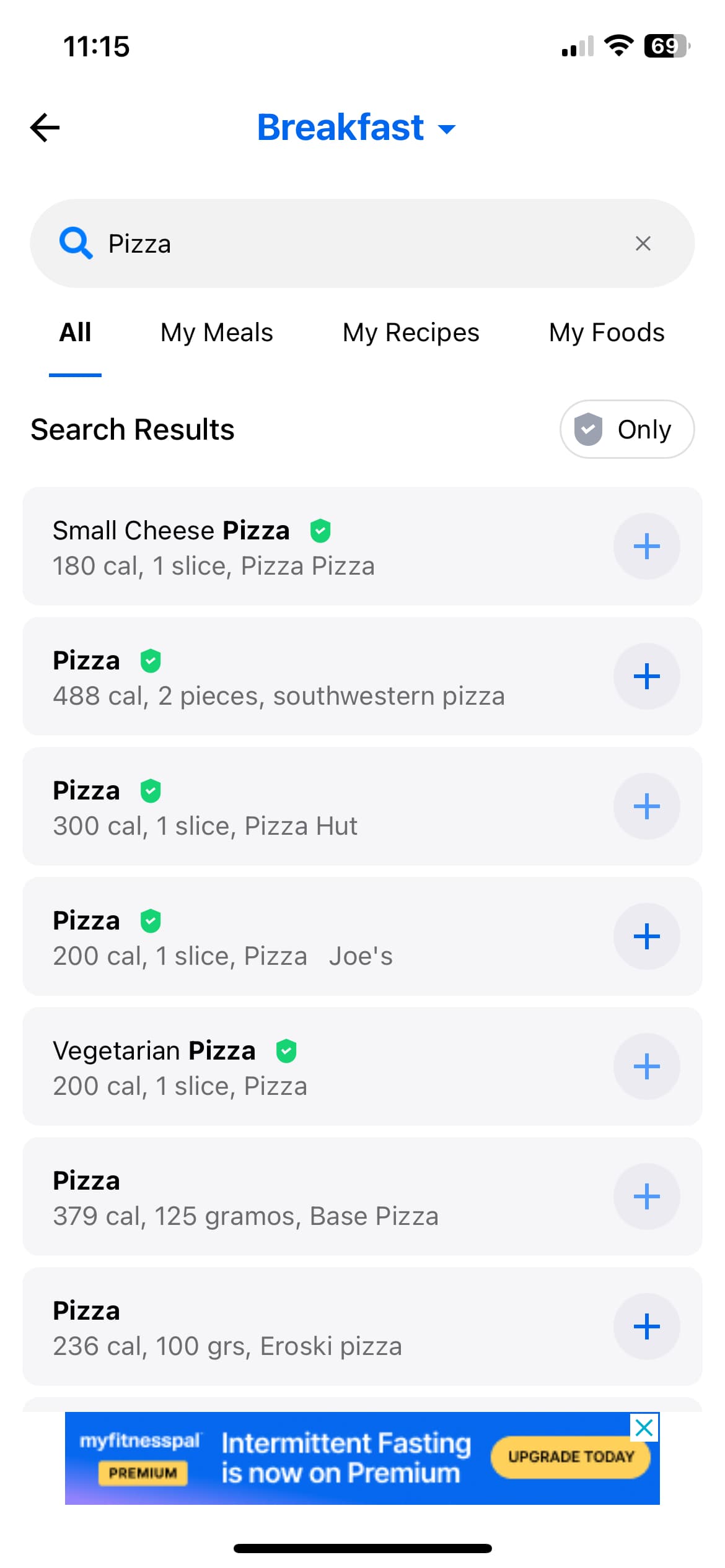Image resolution: width=725 pixels, height=1568 pixels.
Task: Tap the verified badge next to Vegetarian Pizza
Action: pos(287,1050)
